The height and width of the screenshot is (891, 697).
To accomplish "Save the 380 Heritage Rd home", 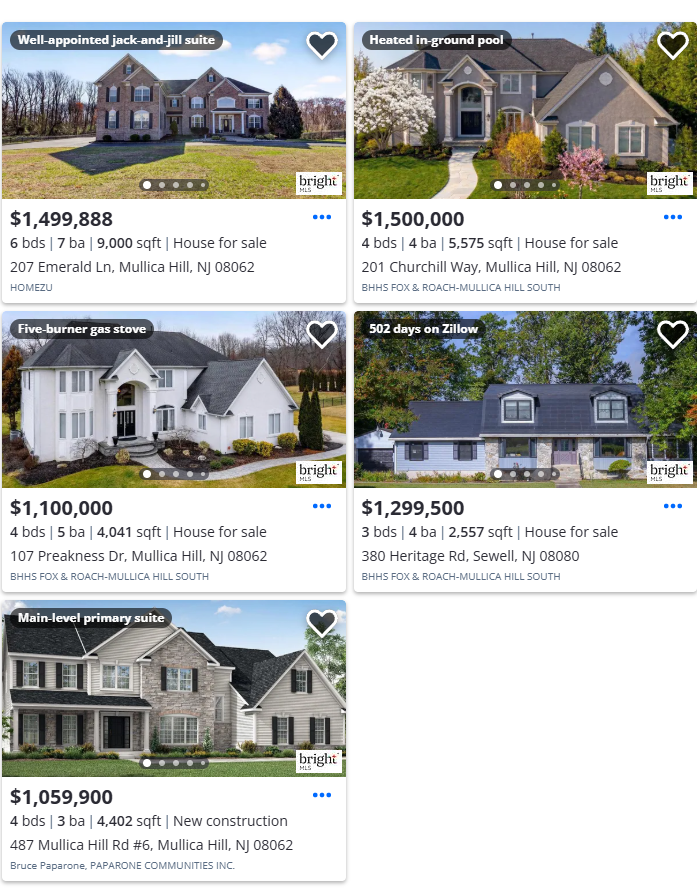I will click(x=672, y=334).
